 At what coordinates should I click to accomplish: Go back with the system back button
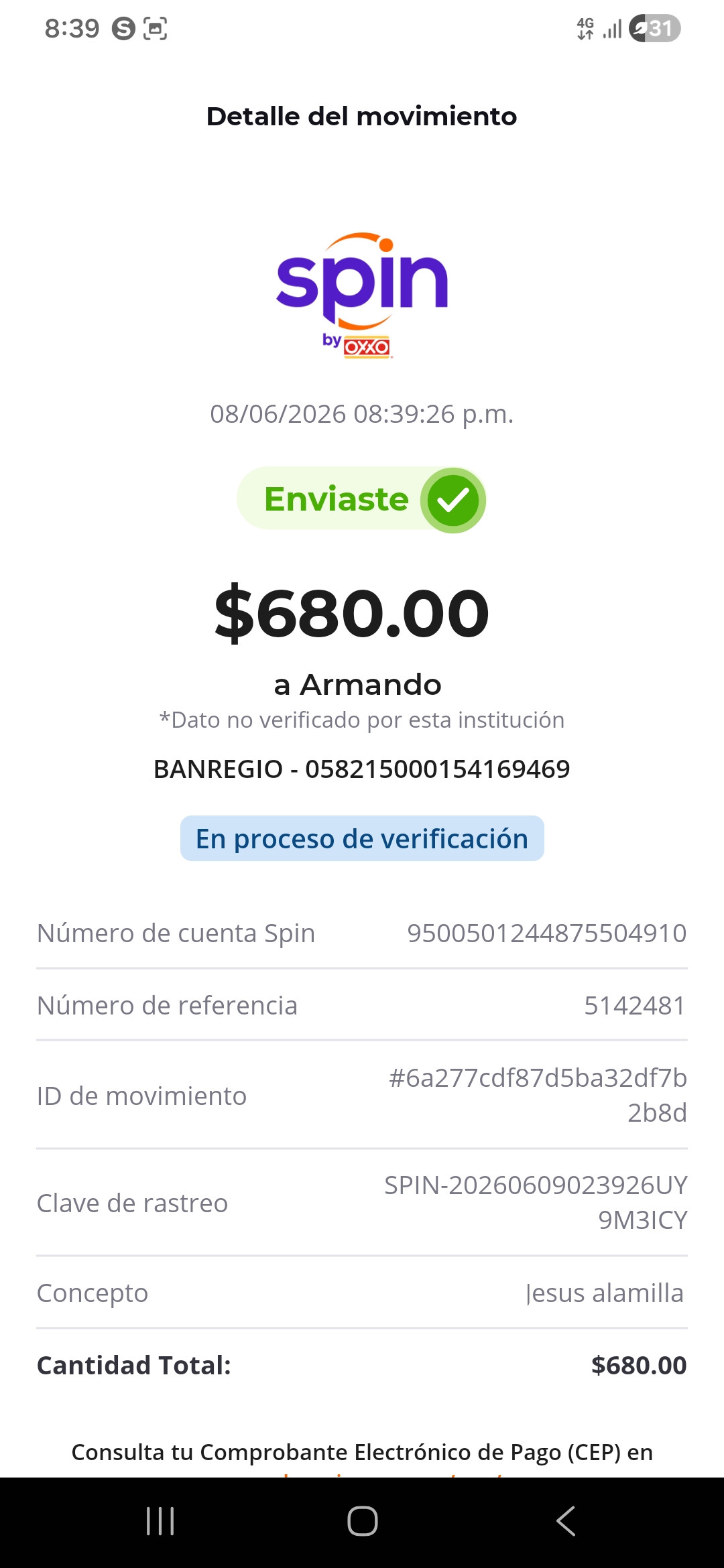pos(565,1520)
